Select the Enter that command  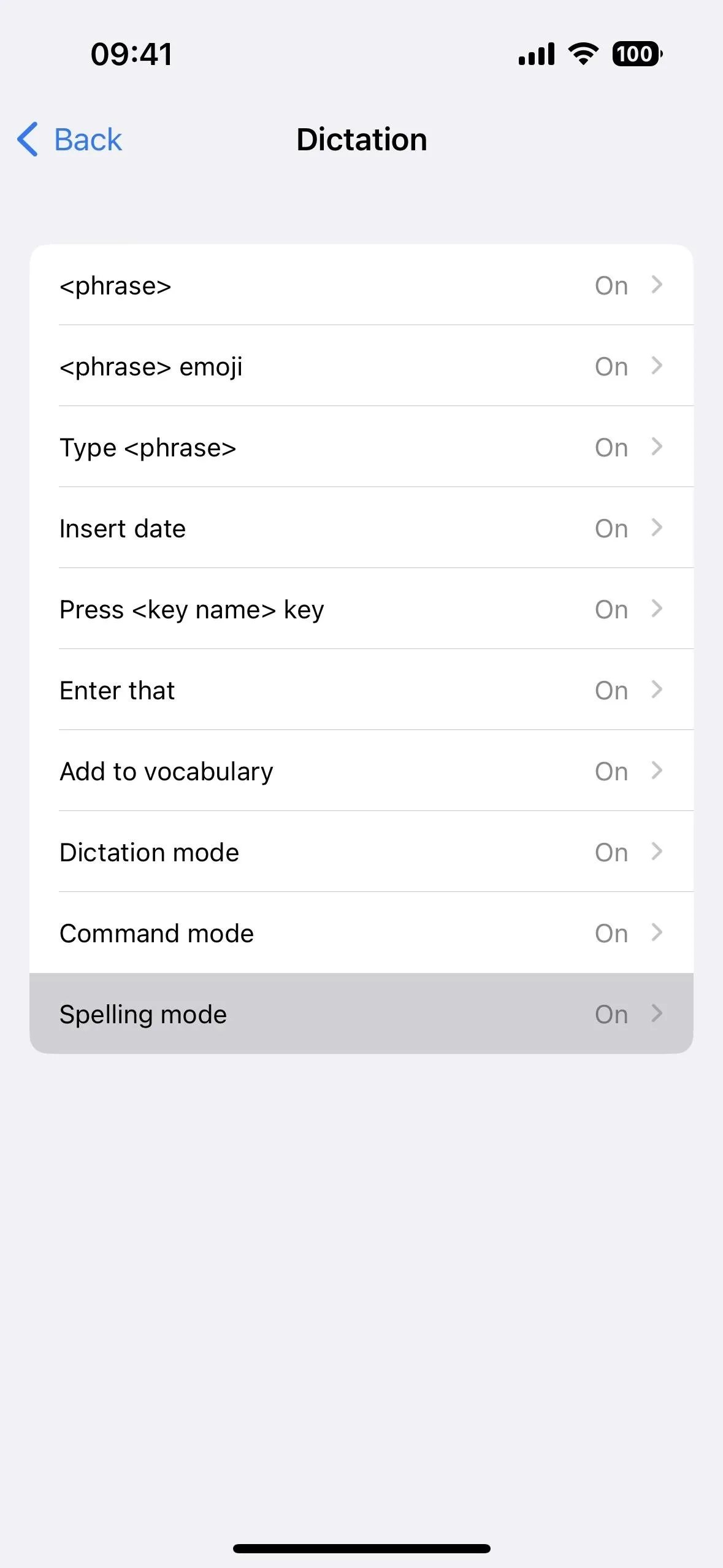click(361, 690)
